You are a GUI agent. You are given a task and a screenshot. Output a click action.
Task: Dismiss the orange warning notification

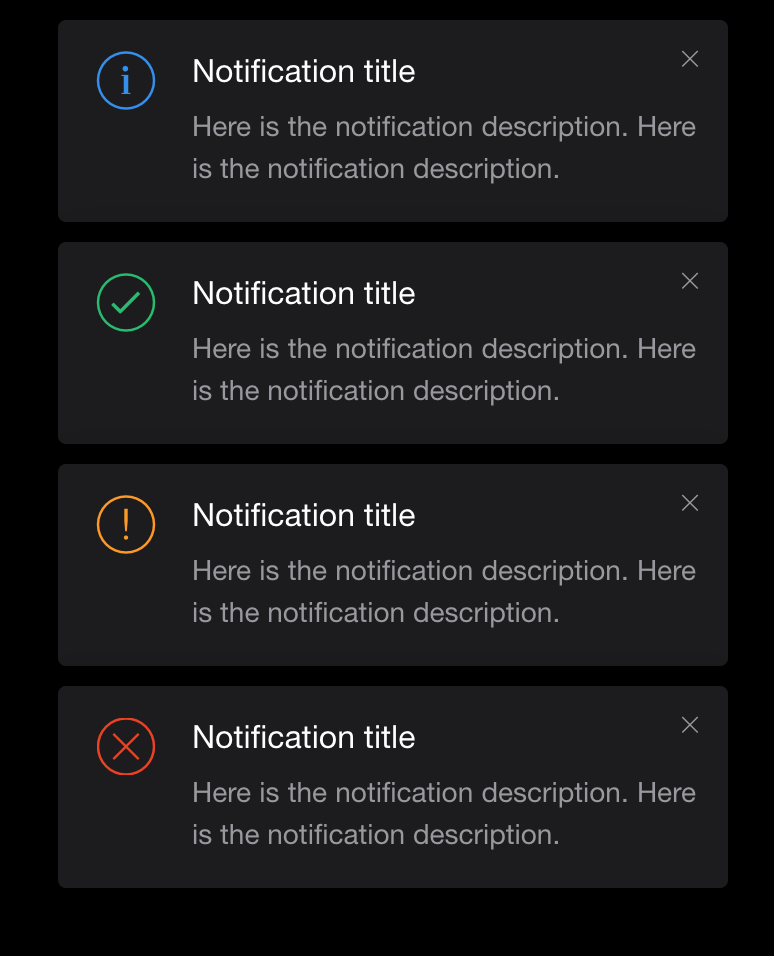pyautogui.click(x=689, y=503)
